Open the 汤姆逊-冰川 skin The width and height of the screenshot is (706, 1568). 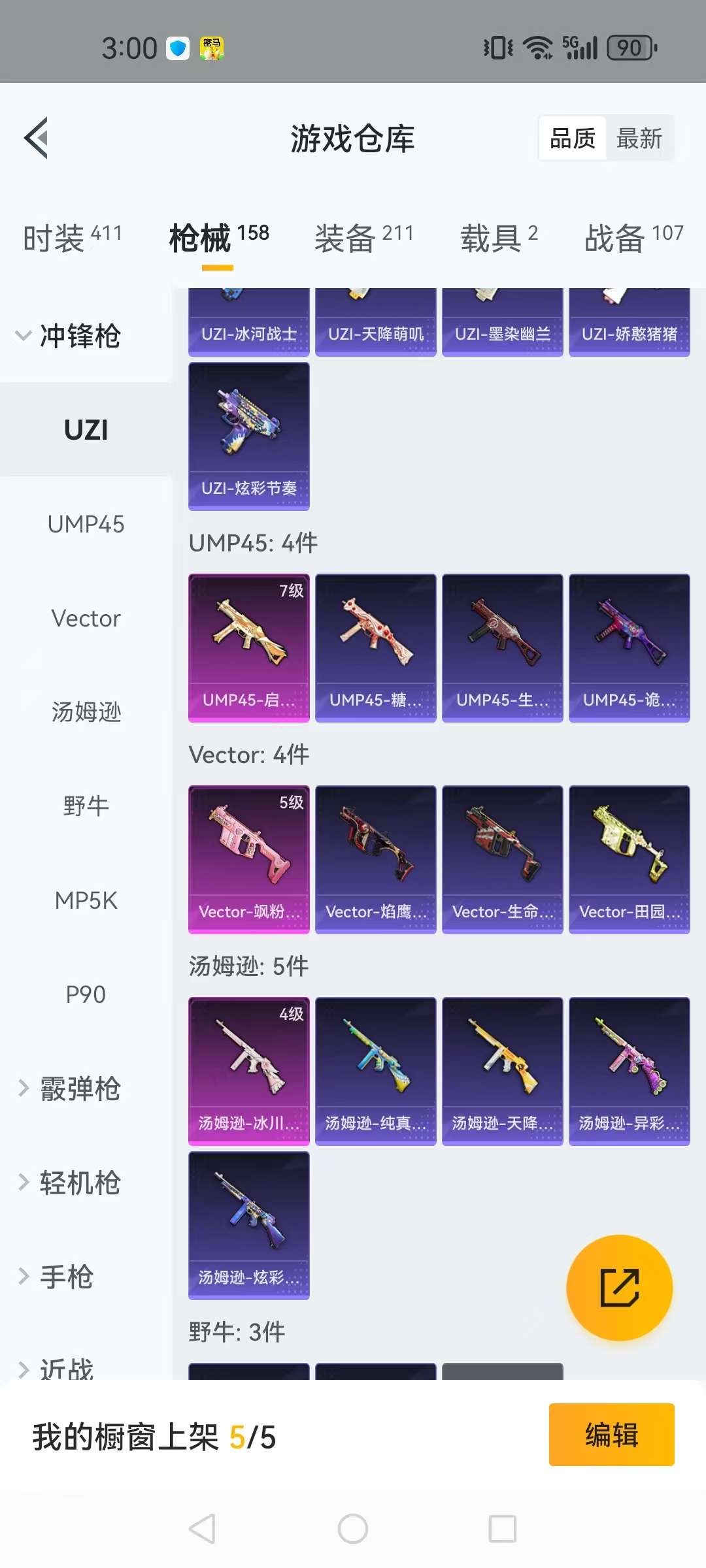coord(248,1071)
